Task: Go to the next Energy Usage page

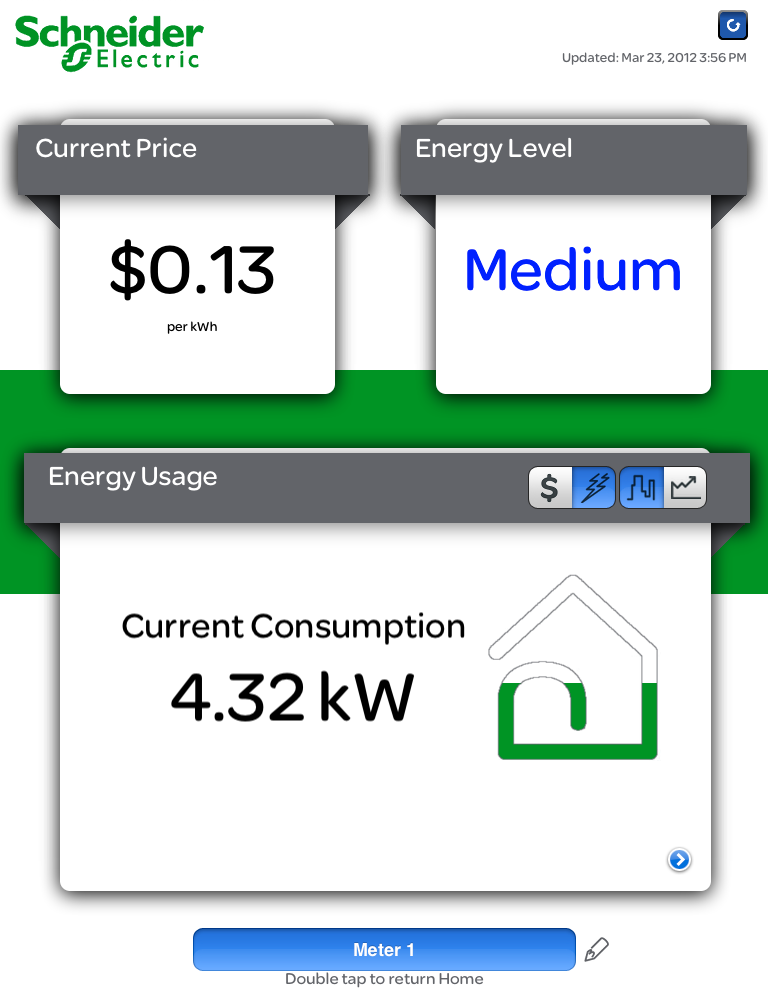Action: pyautogui.click(x=679, y=860)
